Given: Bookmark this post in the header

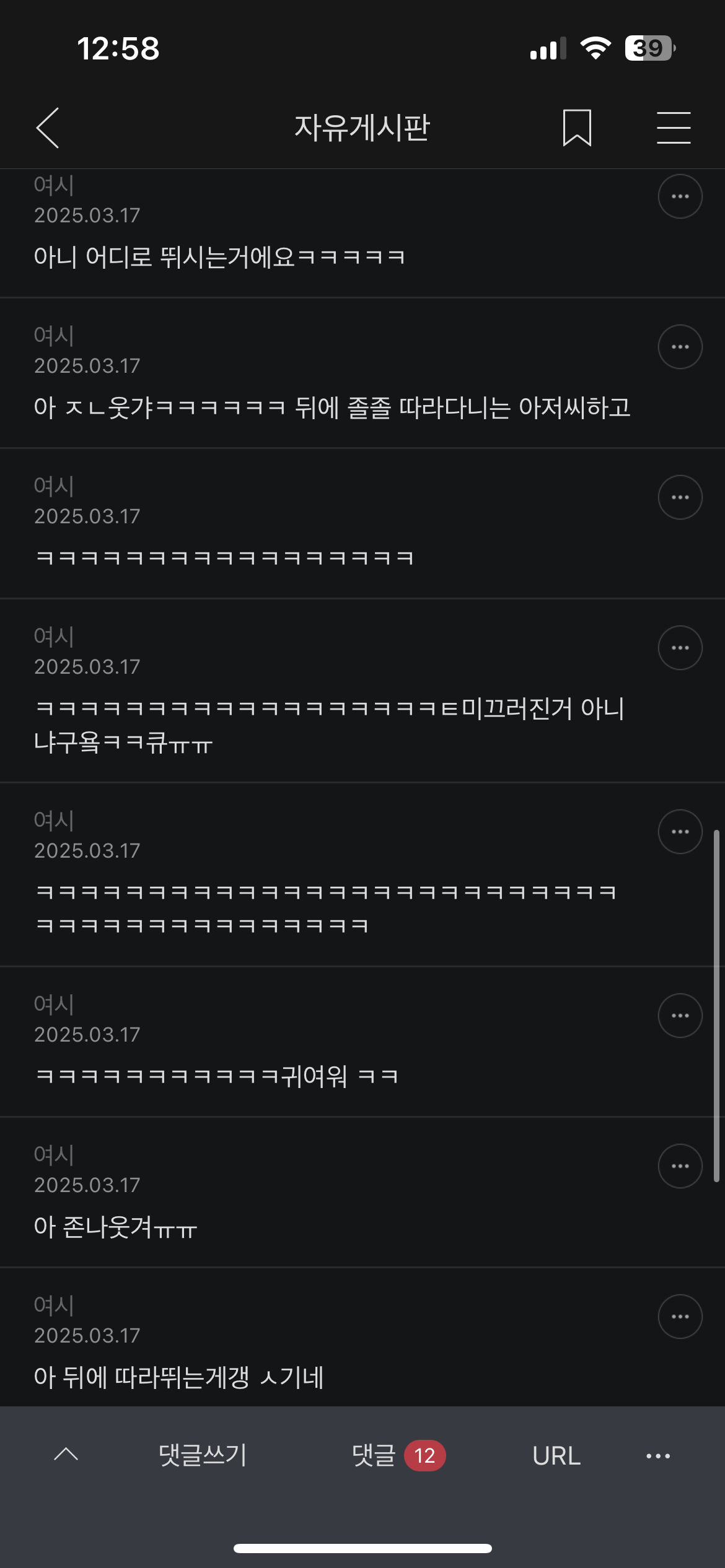Looking at the screenshot, I should point(577,128).
